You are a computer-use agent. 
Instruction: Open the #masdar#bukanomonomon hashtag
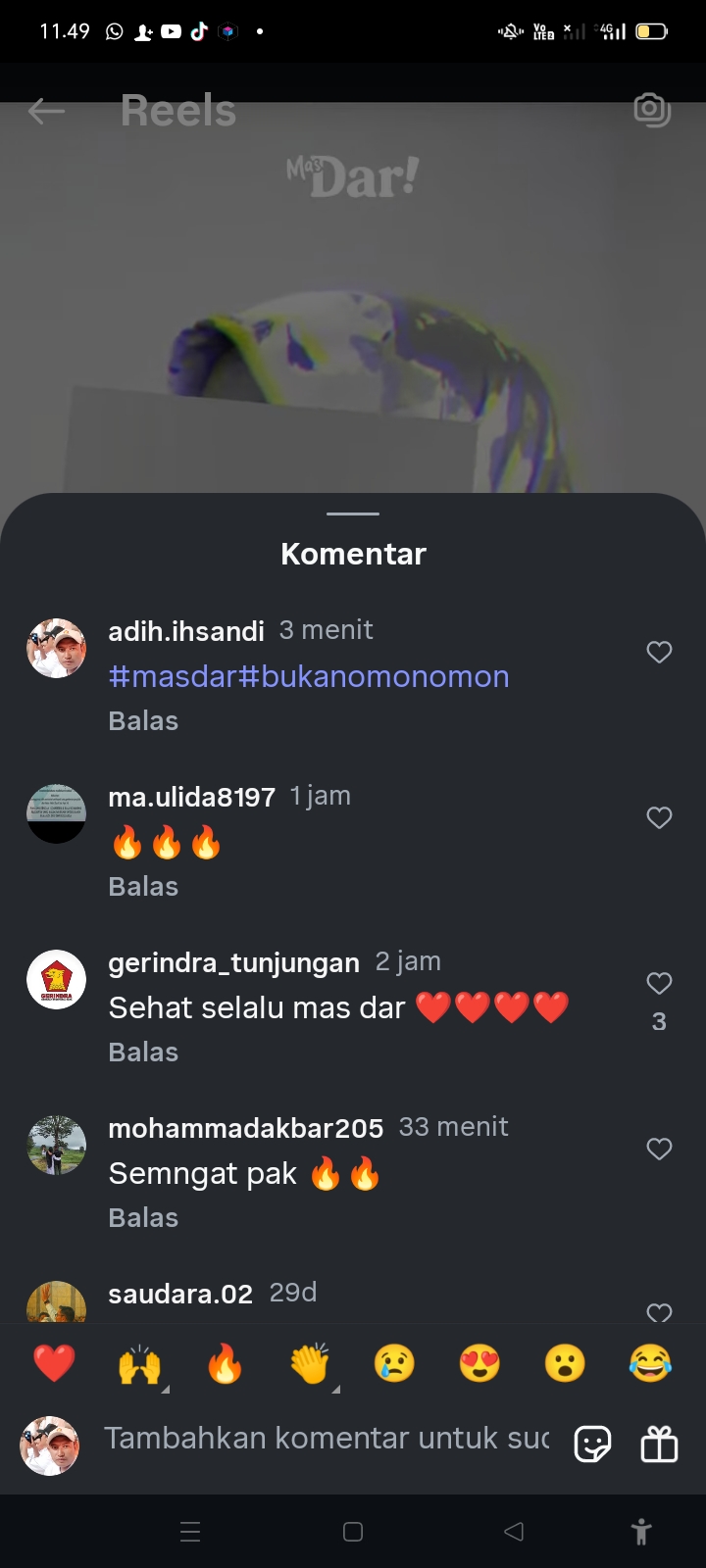click(x=309, y=676)
